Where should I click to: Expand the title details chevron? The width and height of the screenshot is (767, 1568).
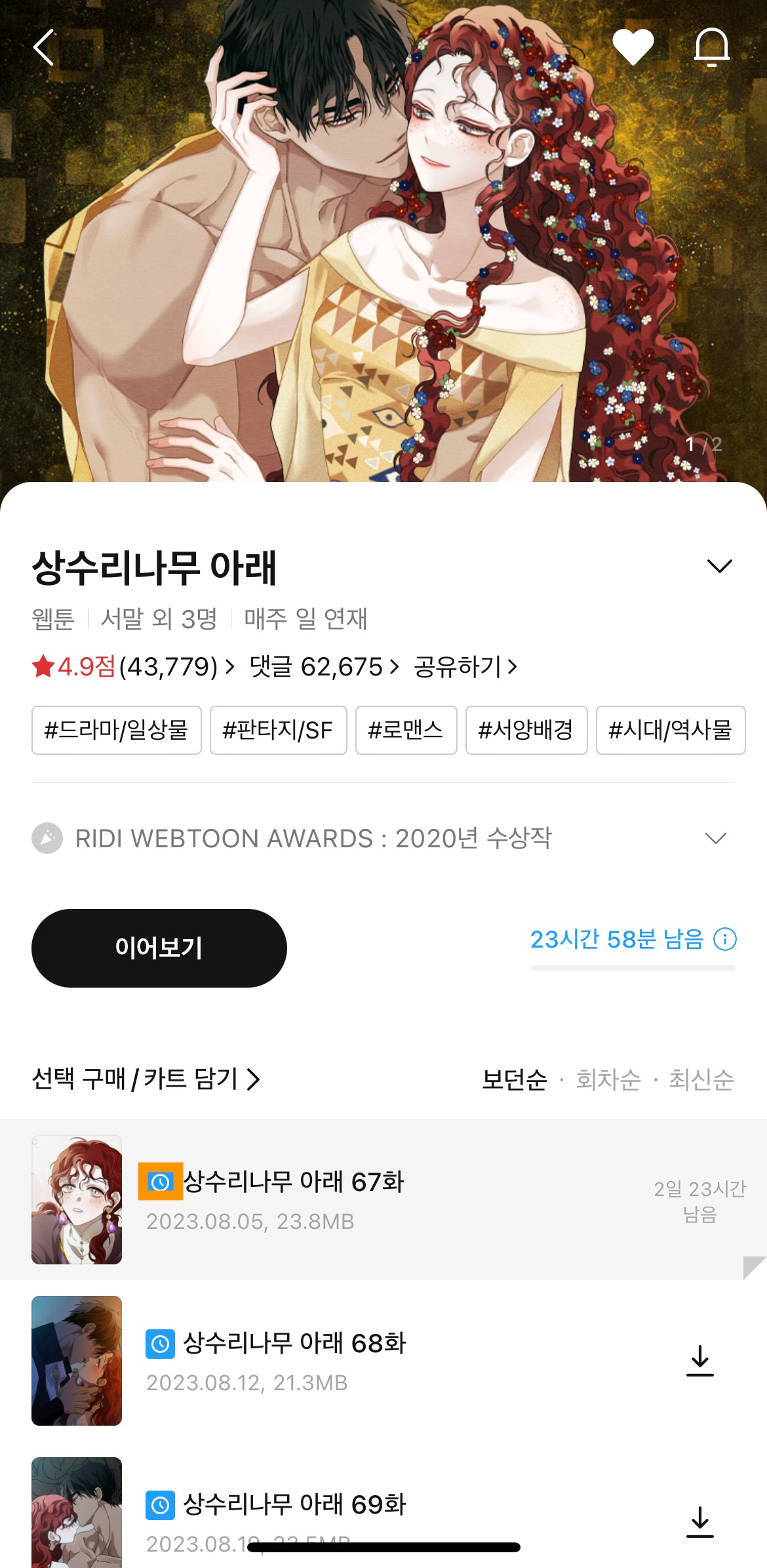(x=719, y=566)
